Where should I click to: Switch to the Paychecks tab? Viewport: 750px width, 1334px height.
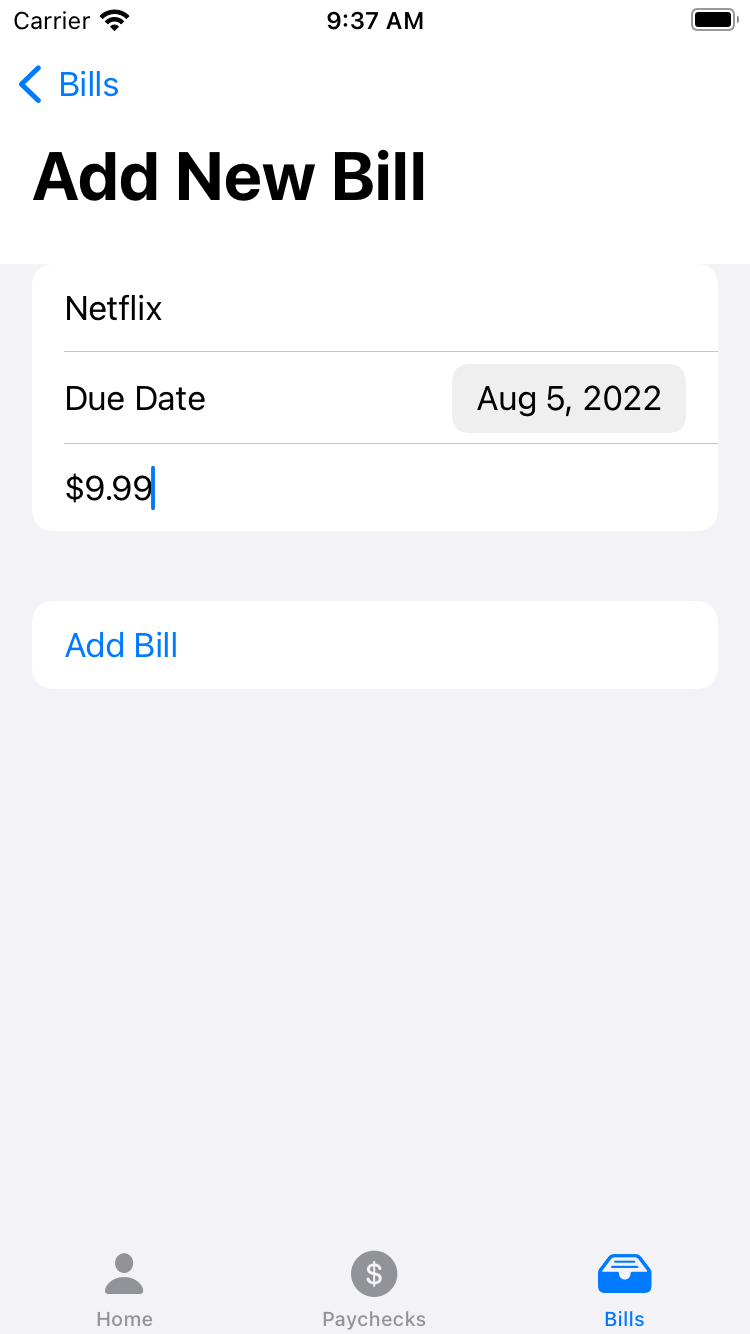point(374,1290)
